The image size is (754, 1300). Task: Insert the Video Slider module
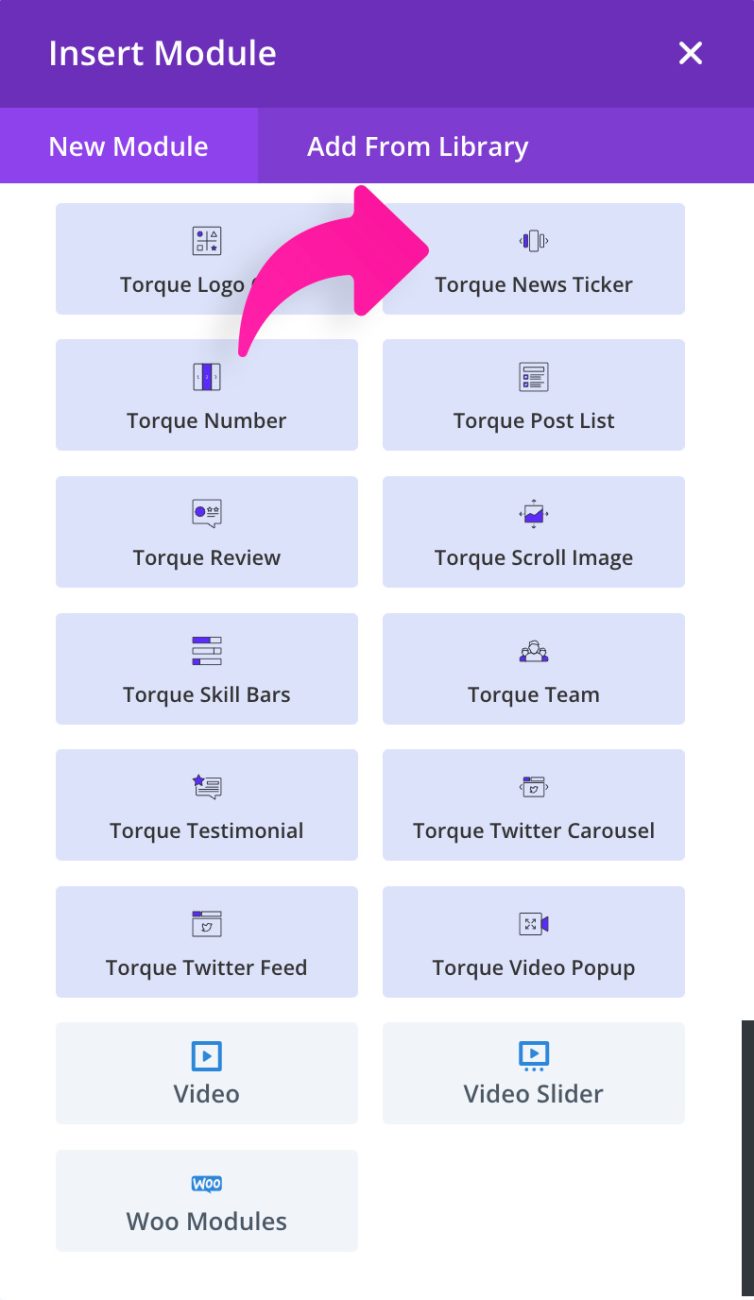tap(533, 1073)
